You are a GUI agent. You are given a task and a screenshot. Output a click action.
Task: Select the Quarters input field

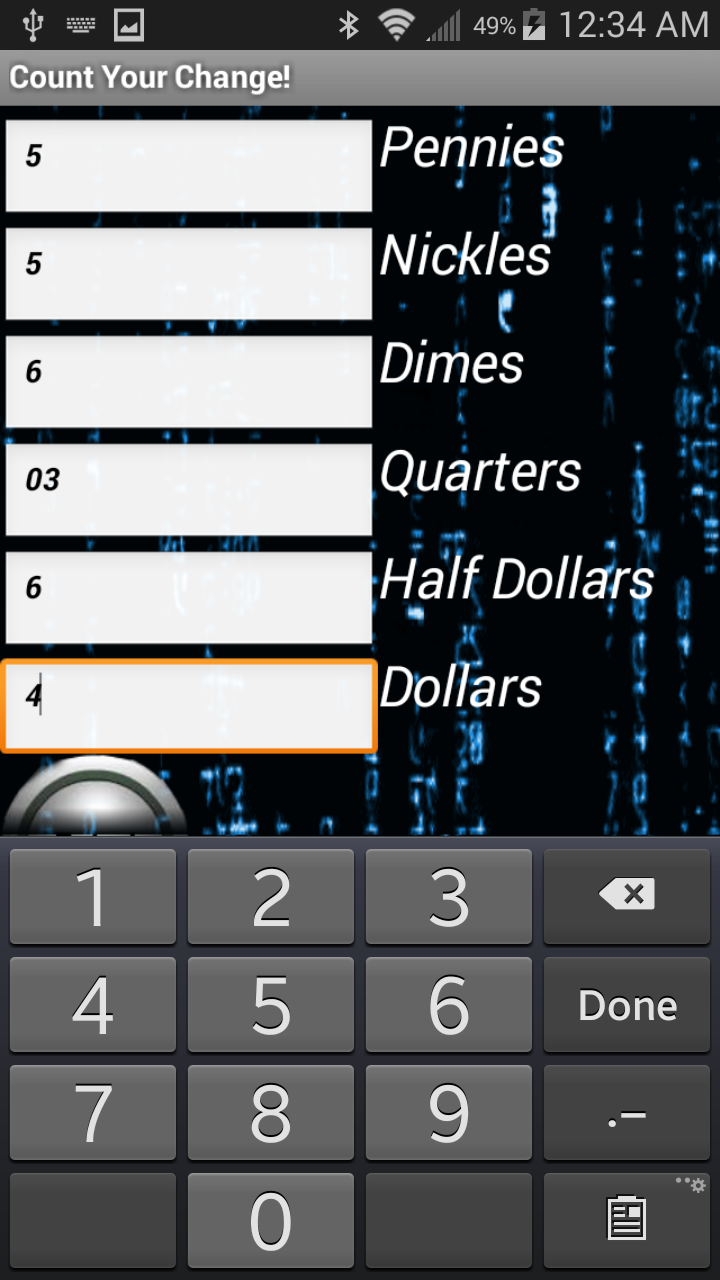pyautogui.click(x=188, y=489)
